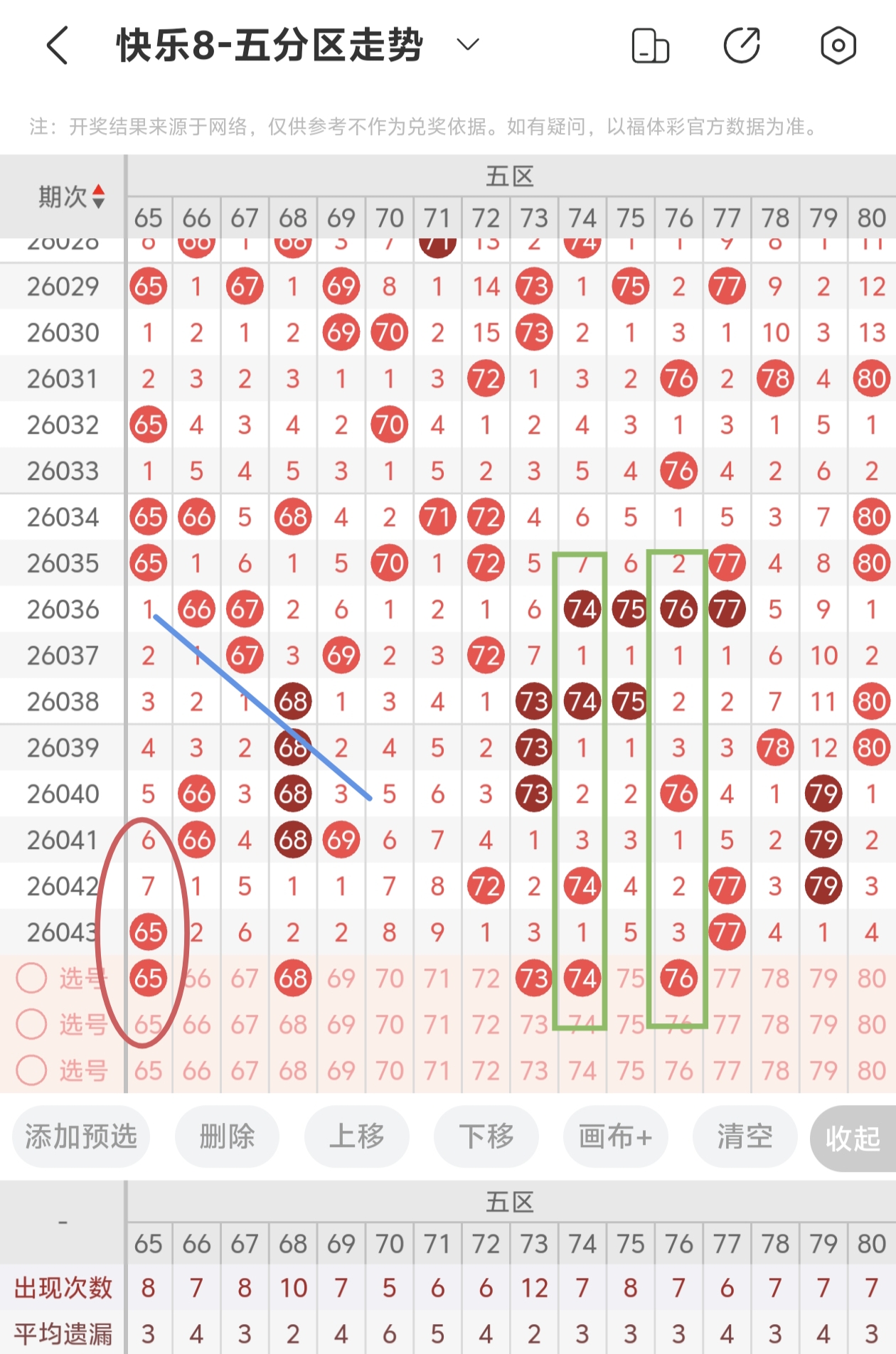Deselect number 73 in first 选号 row

(534, 979)
